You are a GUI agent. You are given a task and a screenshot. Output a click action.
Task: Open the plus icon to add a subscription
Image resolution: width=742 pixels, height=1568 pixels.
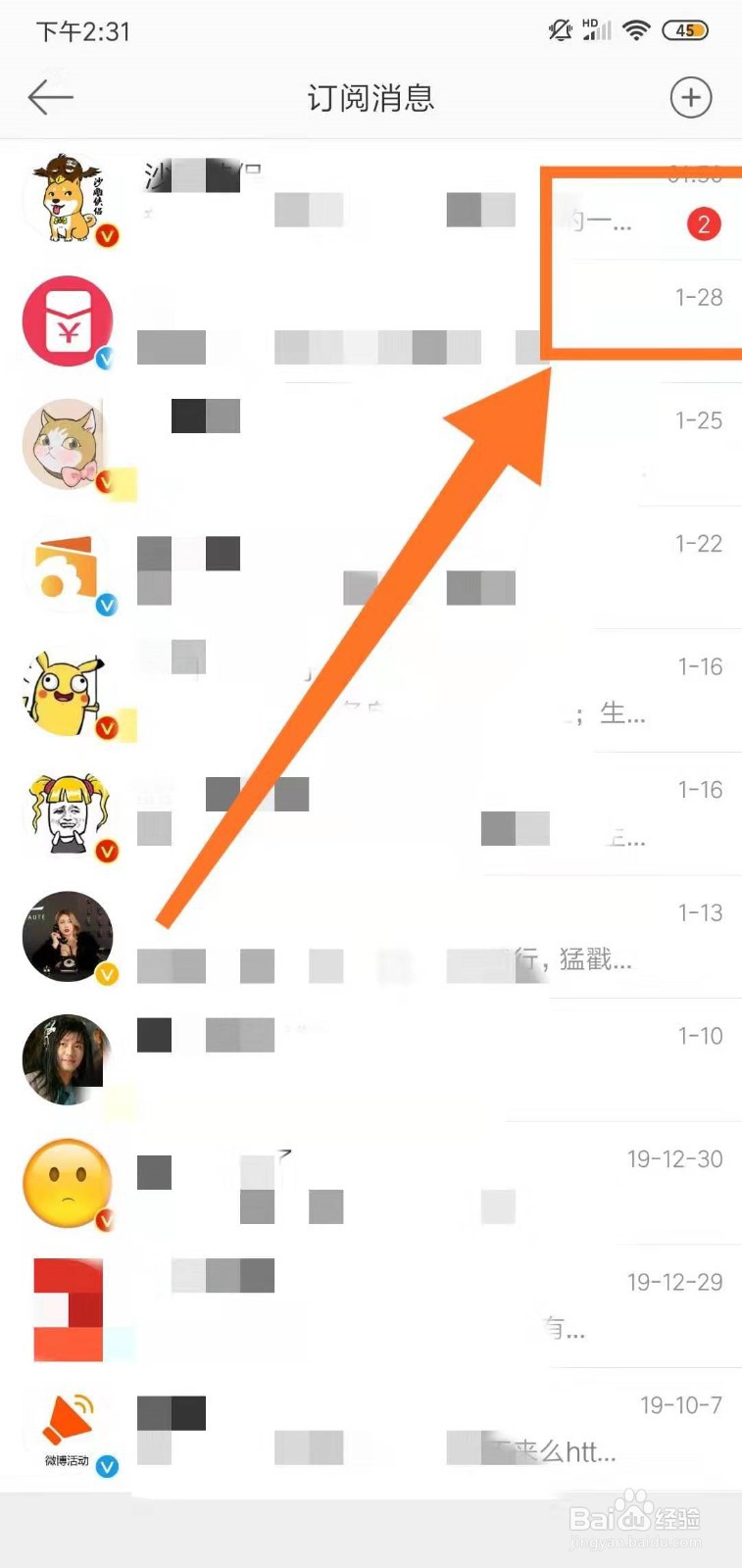(691, 98)
